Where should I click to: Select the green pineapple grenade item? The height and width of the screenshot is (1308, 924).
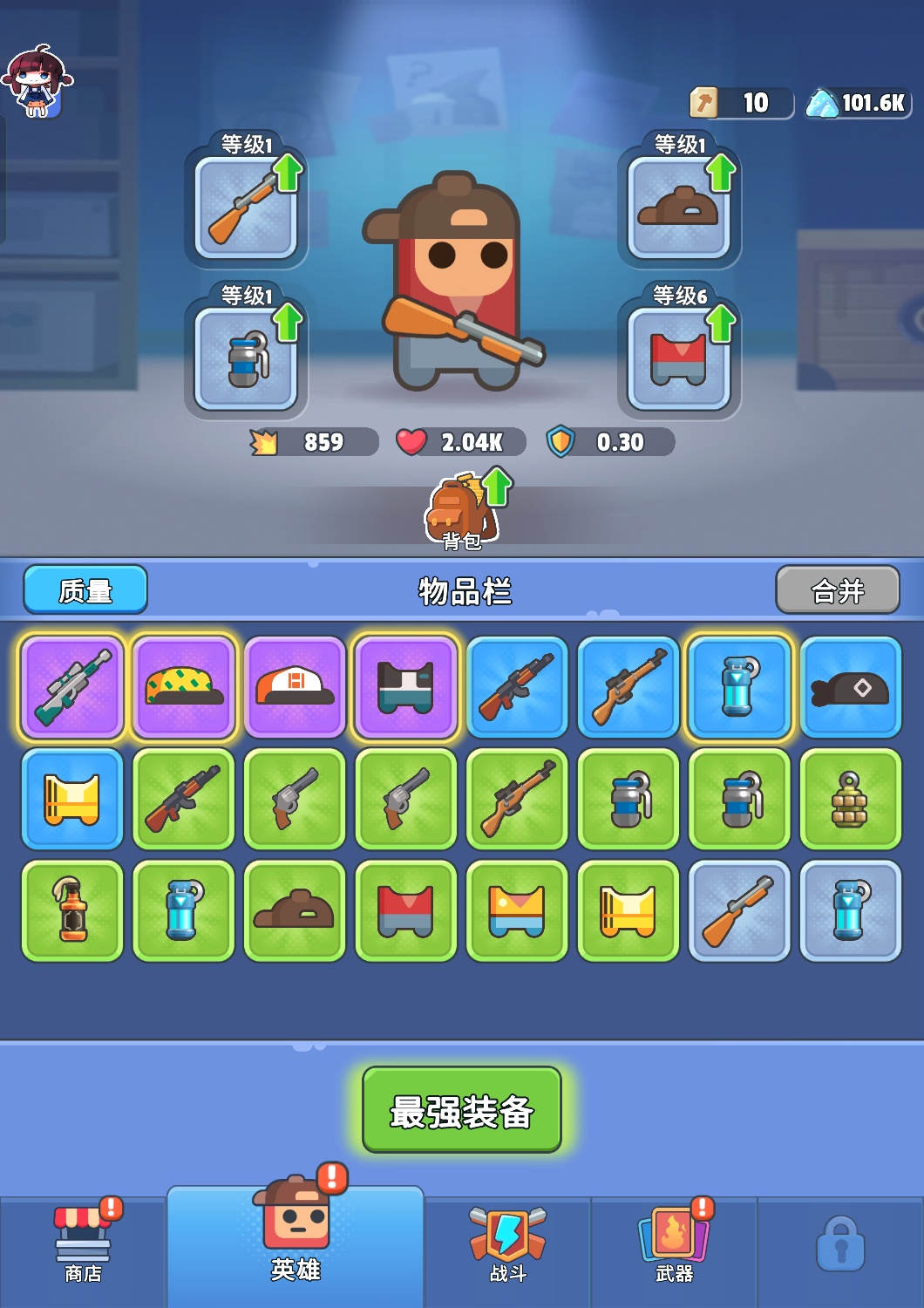tap(850, 799)
